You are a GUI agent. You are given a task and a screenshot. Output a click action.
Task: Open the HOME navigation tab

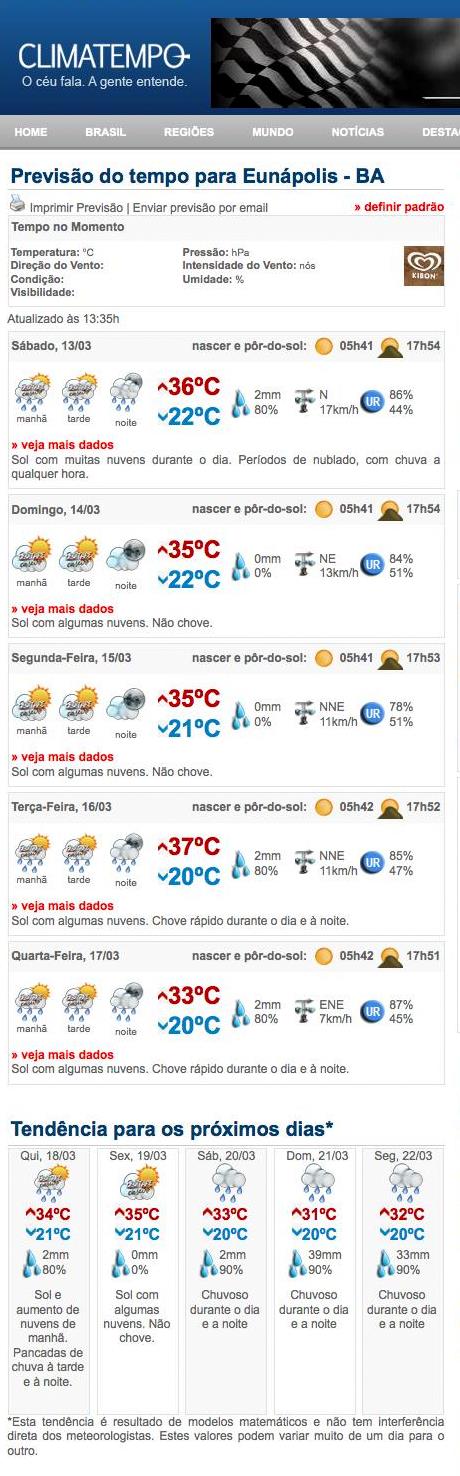point(31,132)
